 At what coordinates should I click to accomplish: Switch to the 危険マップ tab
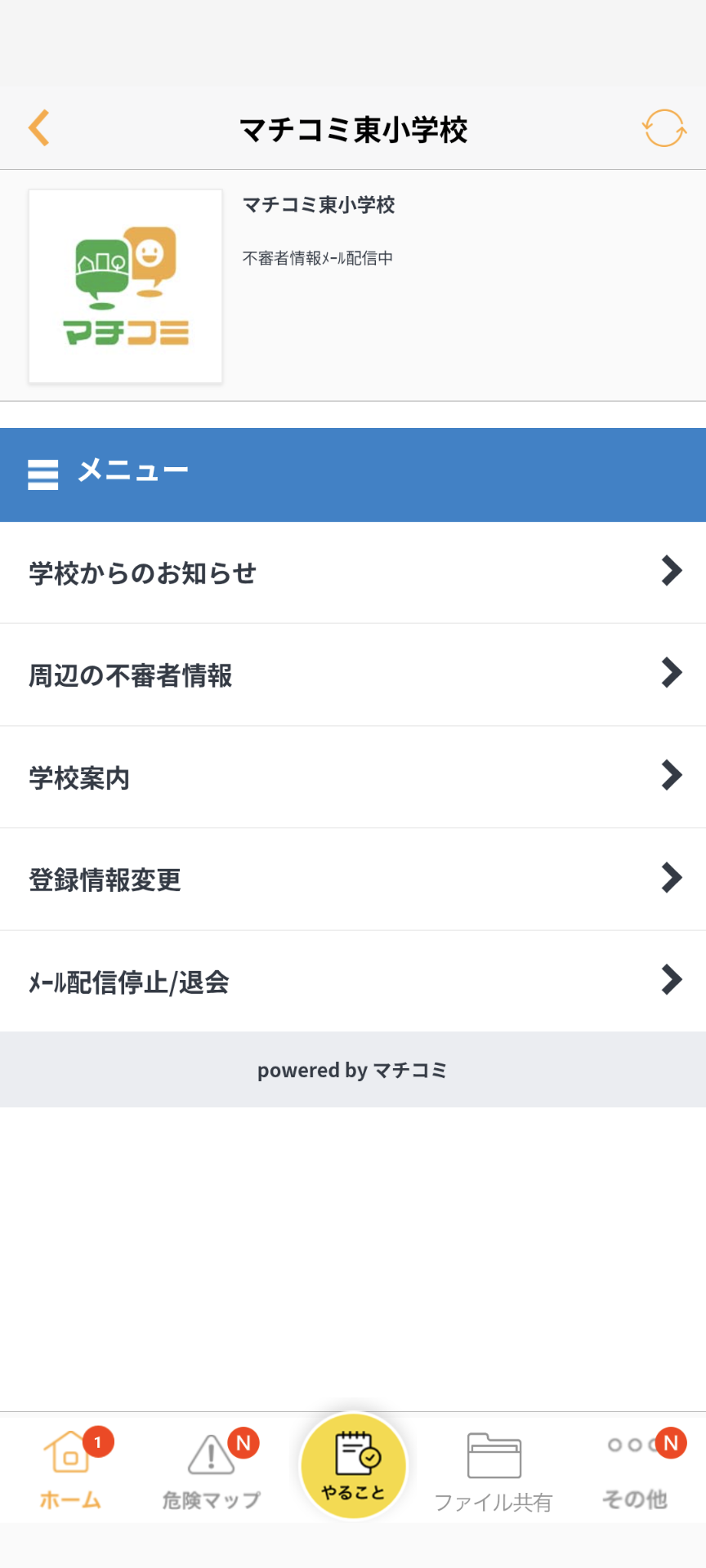[x=212, y=1469]
